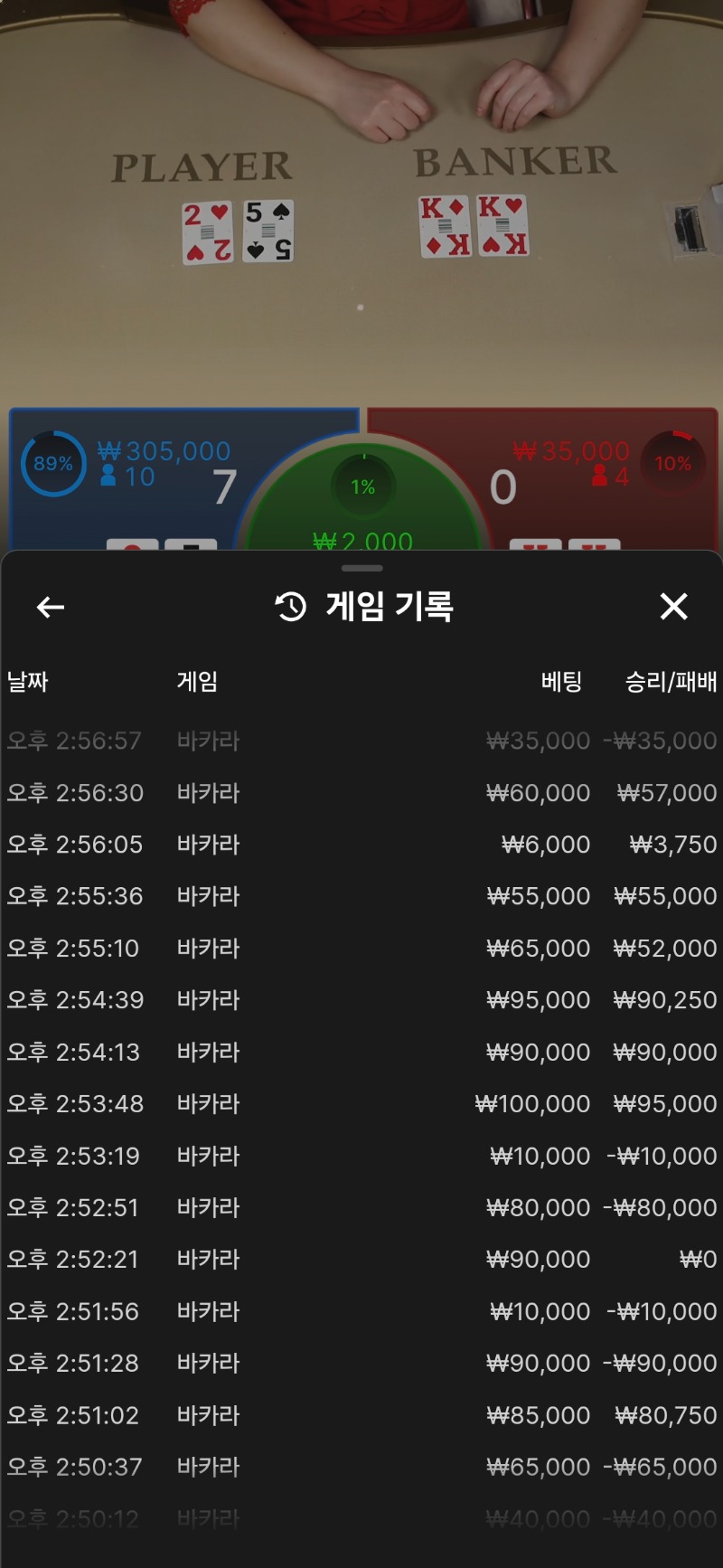723x1568 pixels.
Task: Tap the sheet drag handle above 게임 기록
Action: (x=362, y=568)
